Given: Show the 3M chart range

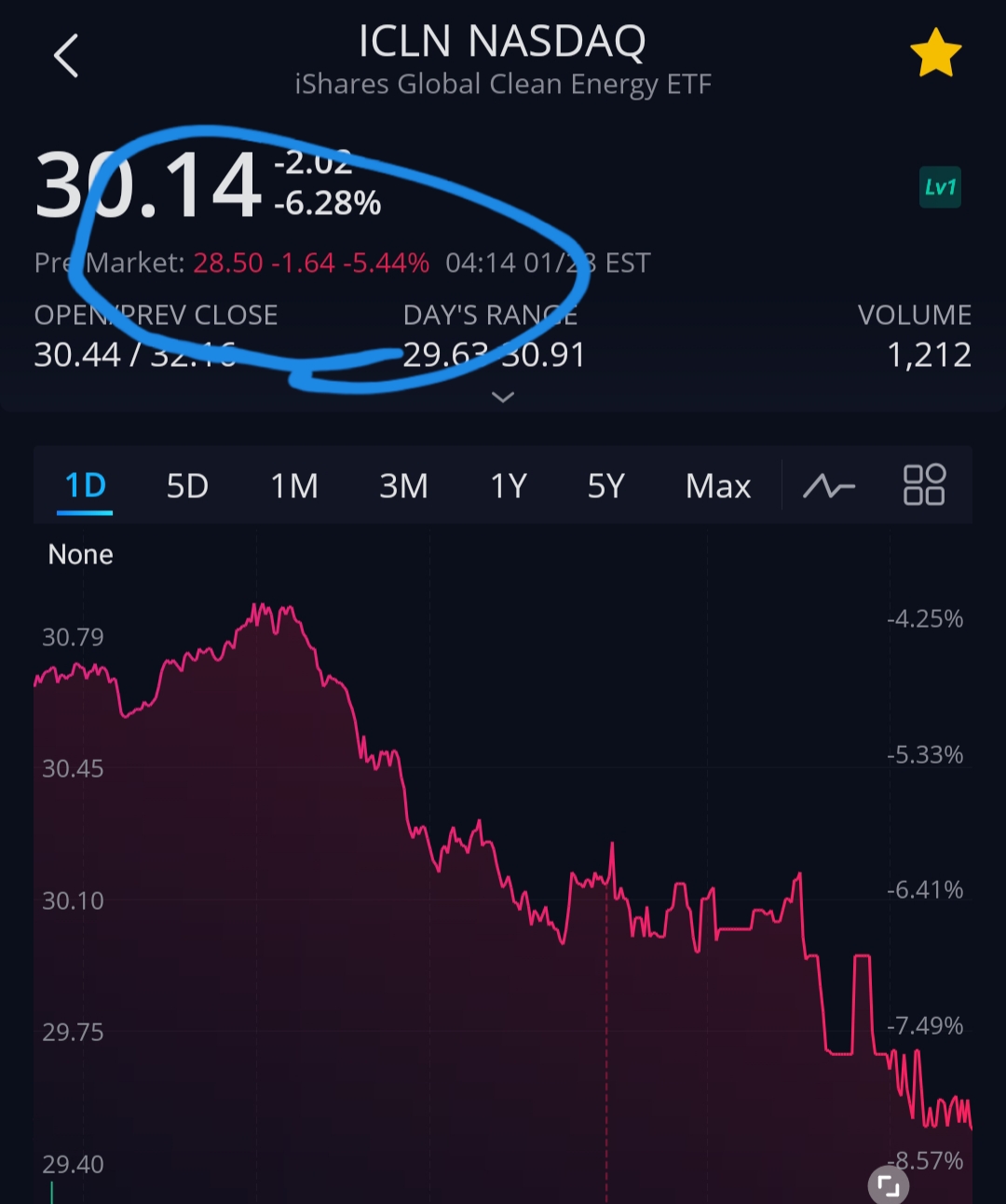Looking at the screenshot, I should click(403, 485).
